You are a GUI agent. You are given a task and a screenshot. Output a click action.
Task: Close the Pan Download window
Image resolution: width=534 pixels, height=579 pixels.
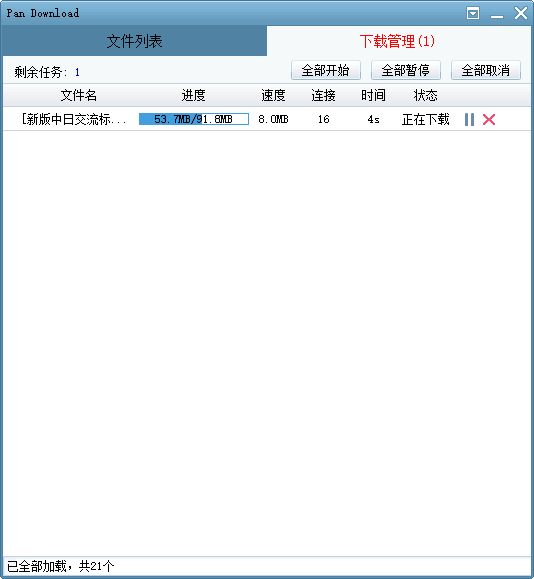click(x=521, y=13)
